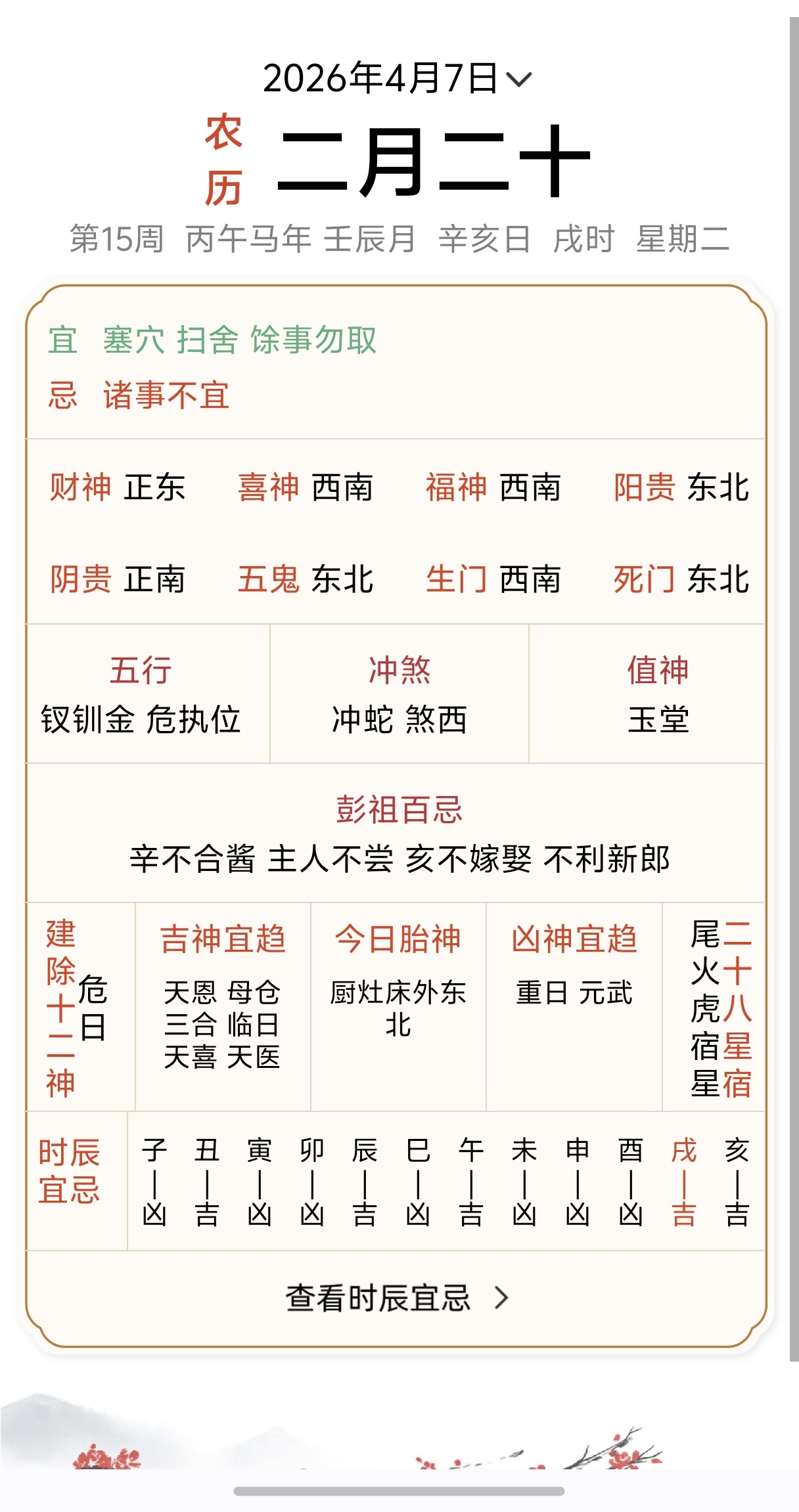The width and height of the screenshot is (799, 1512).
Task: Open 查看时辰宜忌 details
Action: tap(397, 1298)
